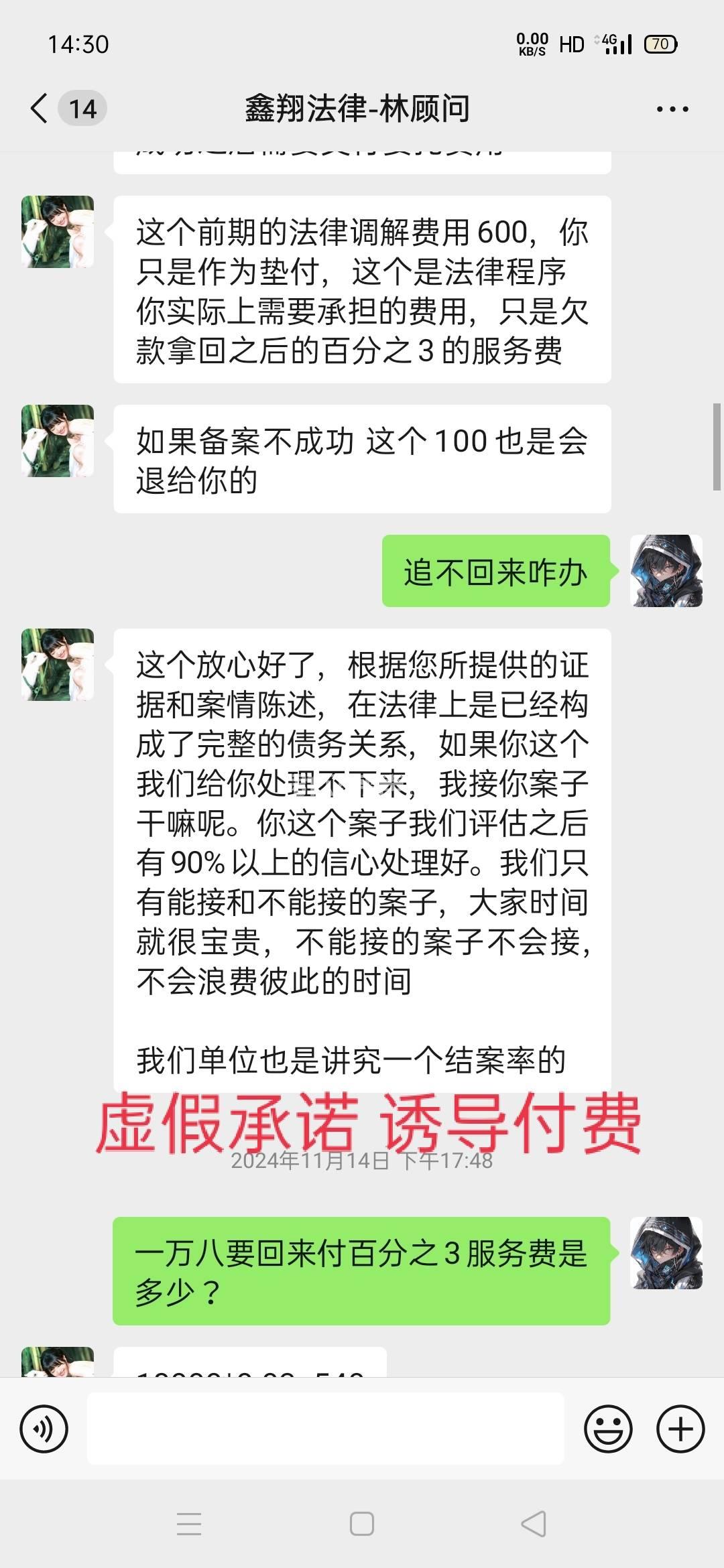724x1568 pixels.
Task: Focus the message text field
Action: coord(325,1429)
